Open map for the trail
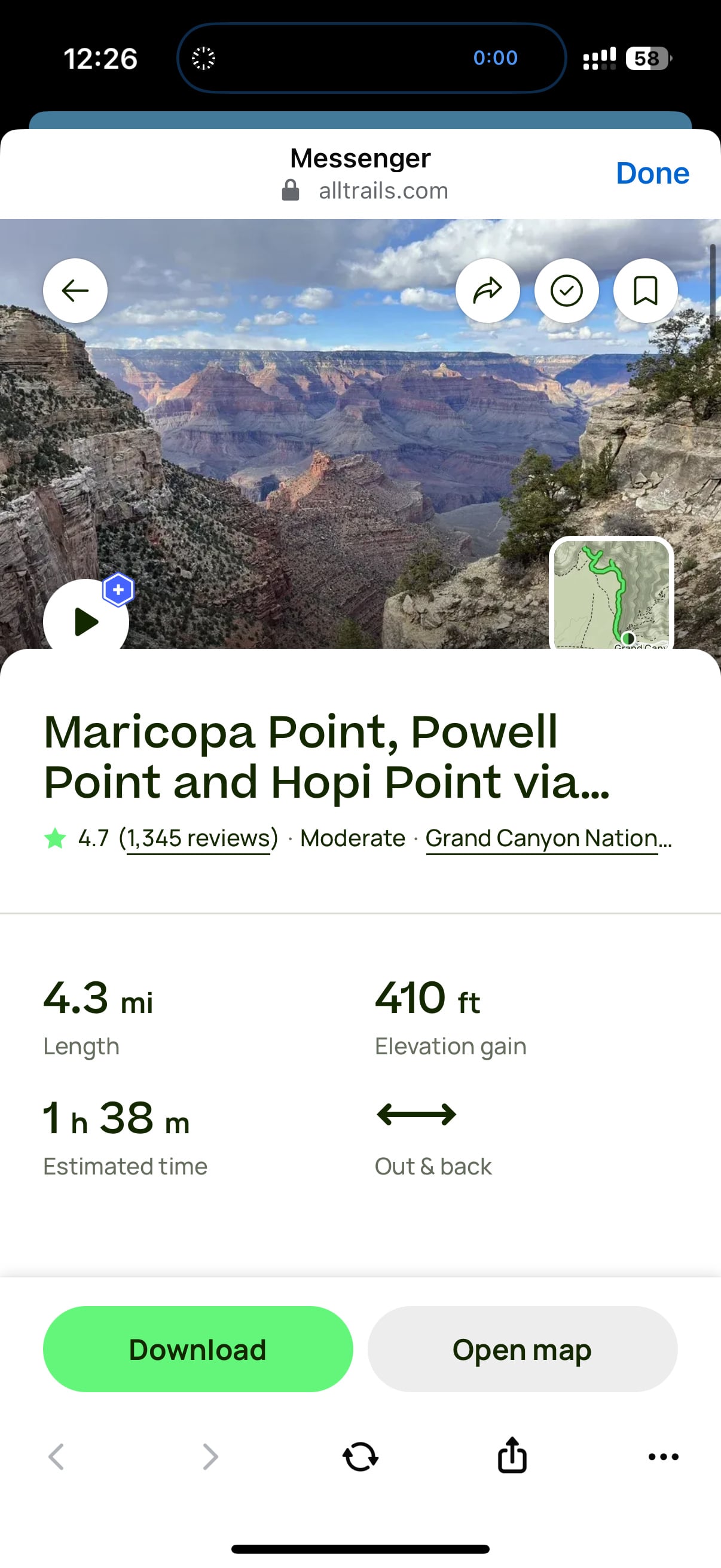This screenshot has width=721, height=1568. coord(522,1349)
